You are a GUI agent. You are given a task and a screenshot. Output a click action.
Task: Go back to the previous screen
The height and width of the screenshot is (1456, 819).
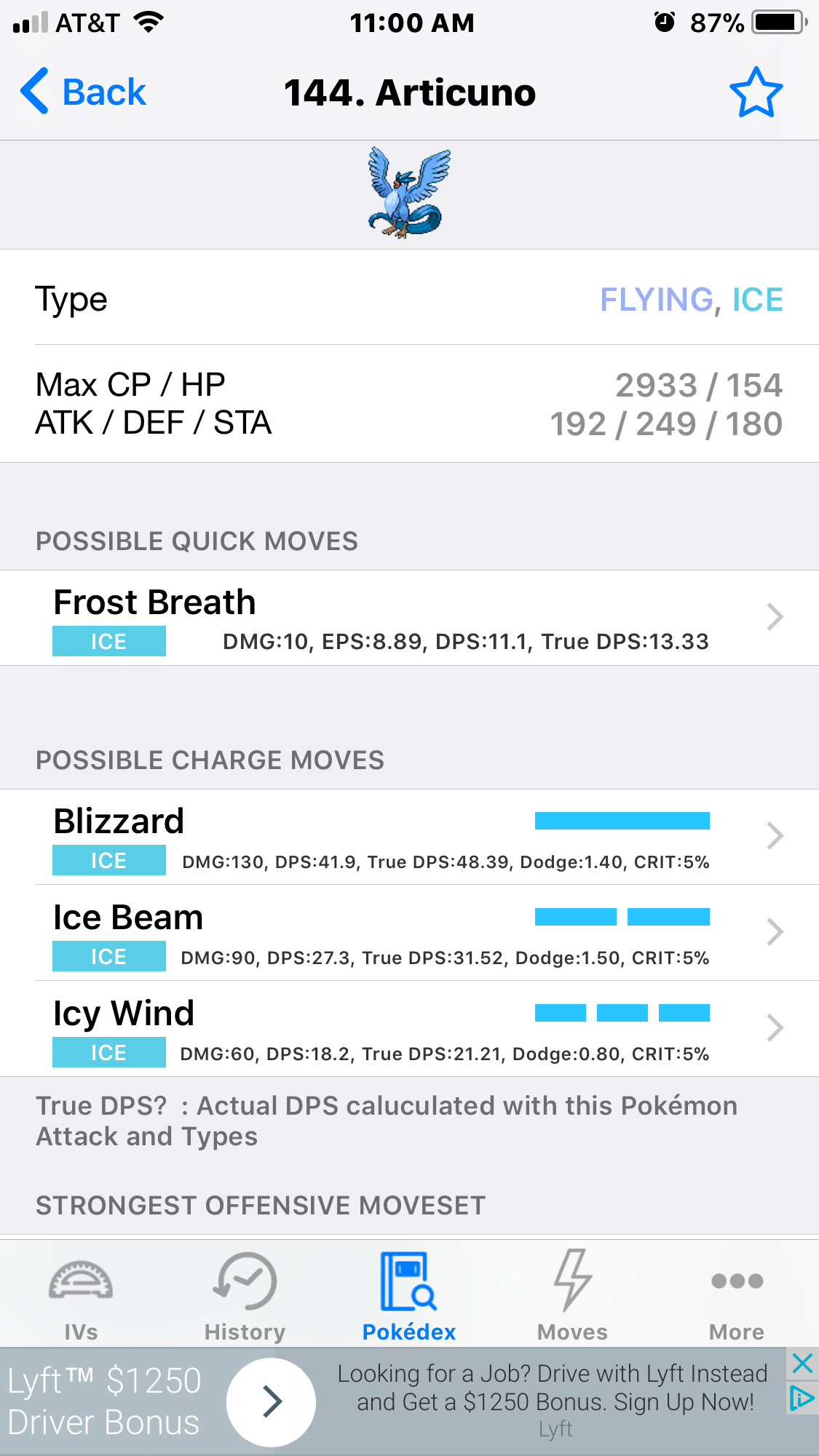tap(83, 92)
